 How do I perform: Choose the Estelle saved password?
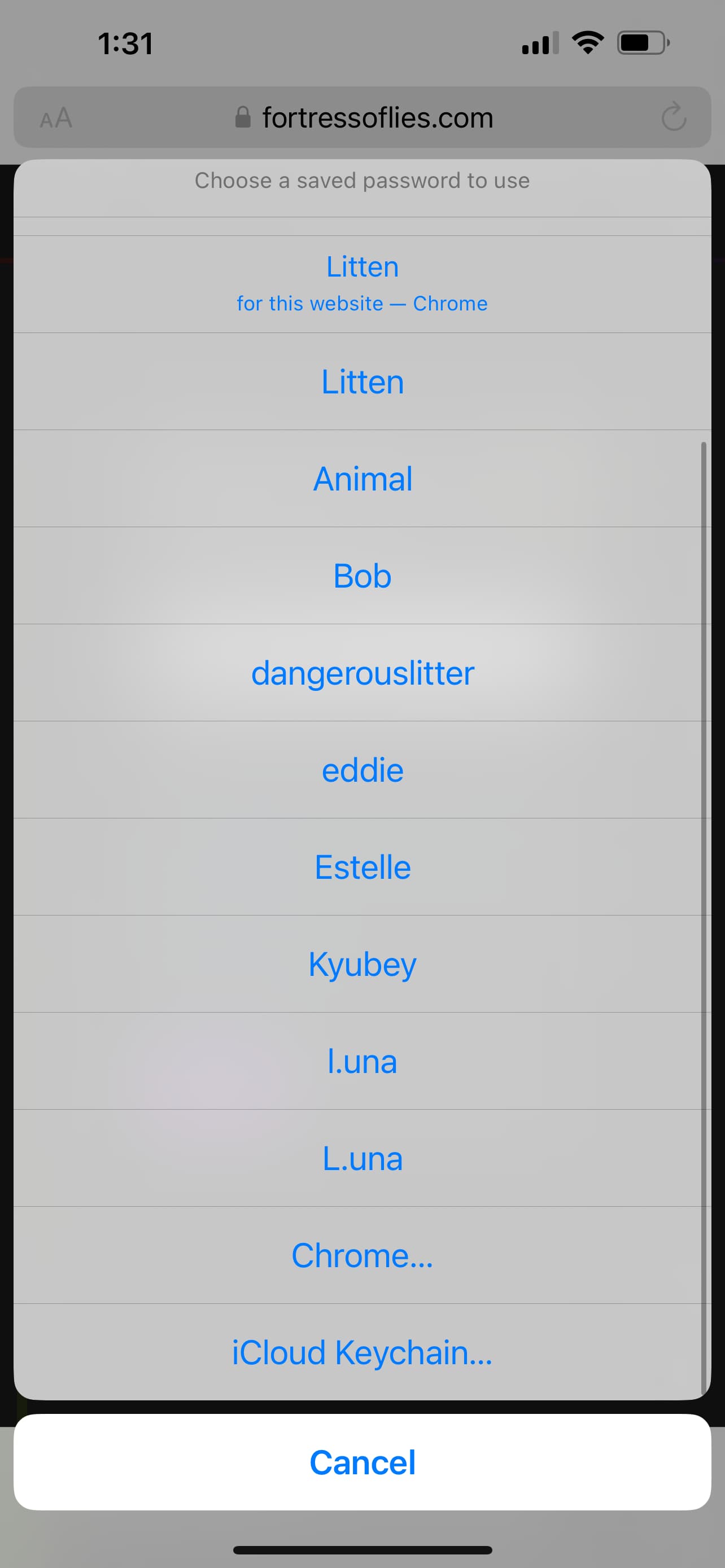click(x=362, y=867)
